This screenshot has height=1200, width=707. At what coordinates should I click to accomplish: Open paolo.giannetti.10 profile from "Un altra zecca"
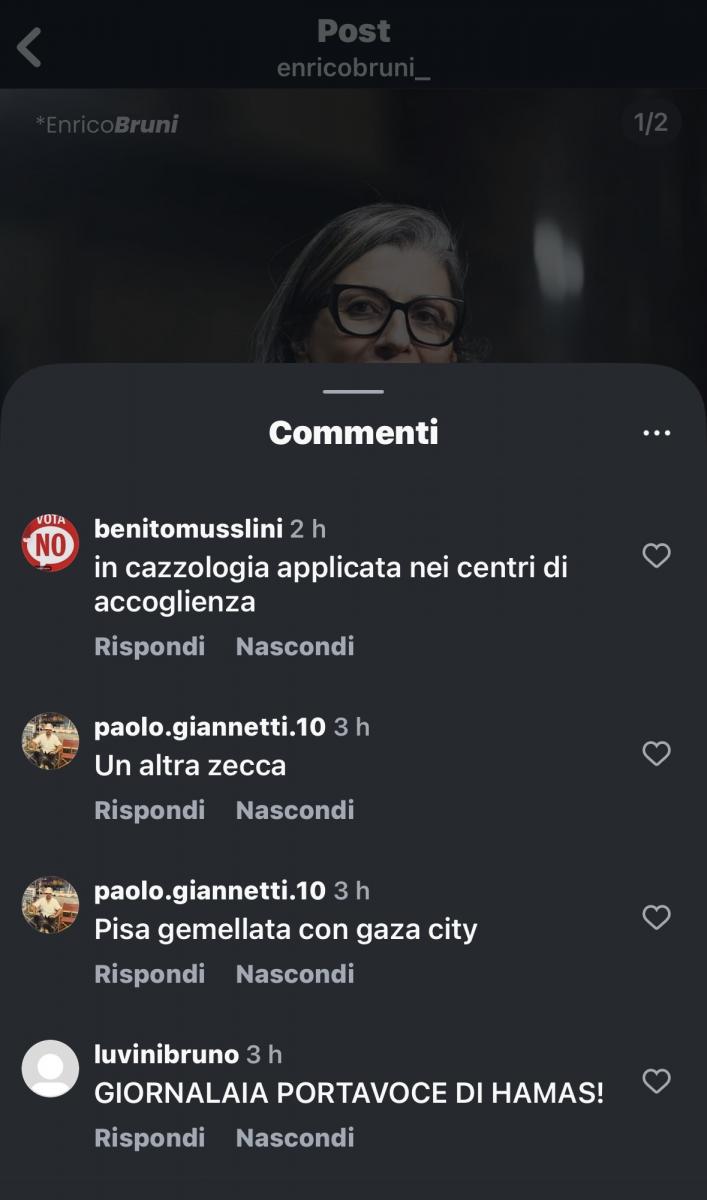(x=209, y=727)
